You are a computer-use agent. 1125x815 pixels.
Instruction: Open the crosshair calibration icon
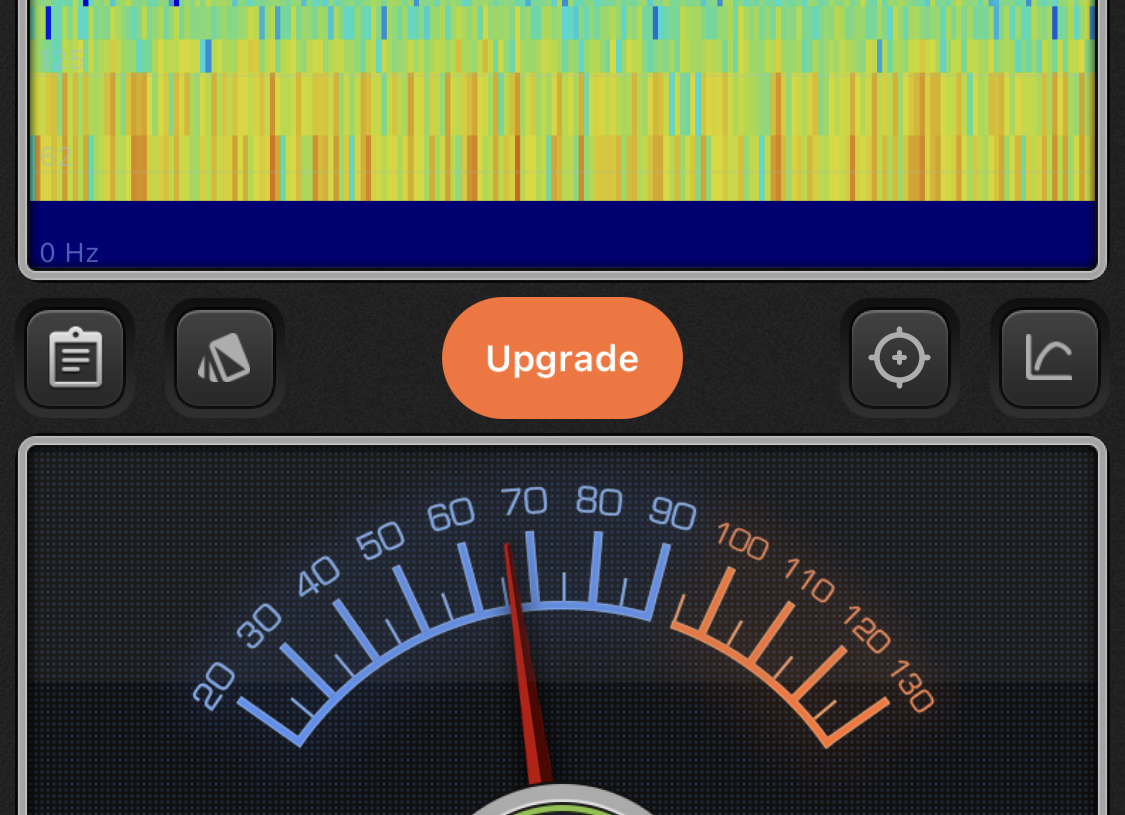coord(899,358)
